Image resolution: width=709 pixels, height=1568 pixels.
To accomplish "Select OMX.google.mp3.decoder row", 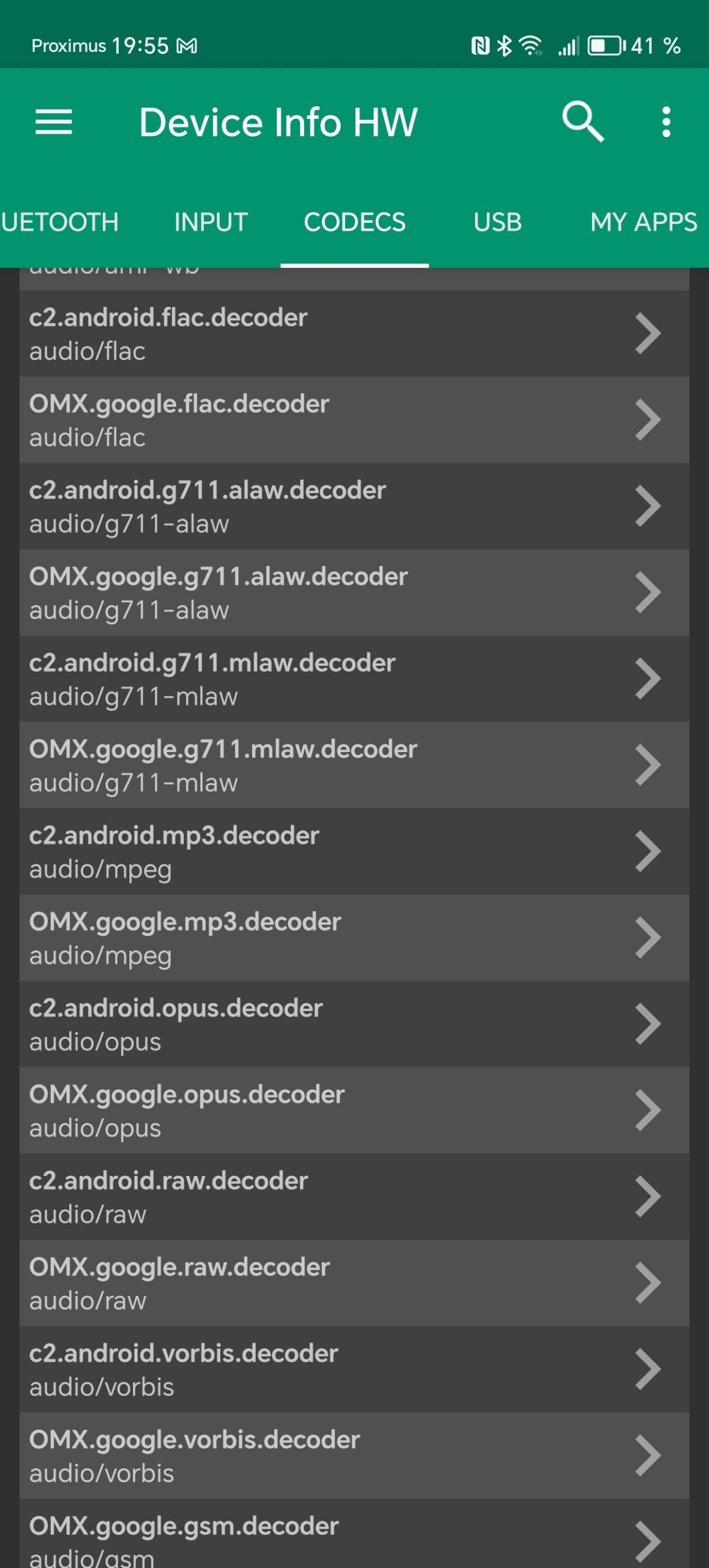I will [354, 938].
